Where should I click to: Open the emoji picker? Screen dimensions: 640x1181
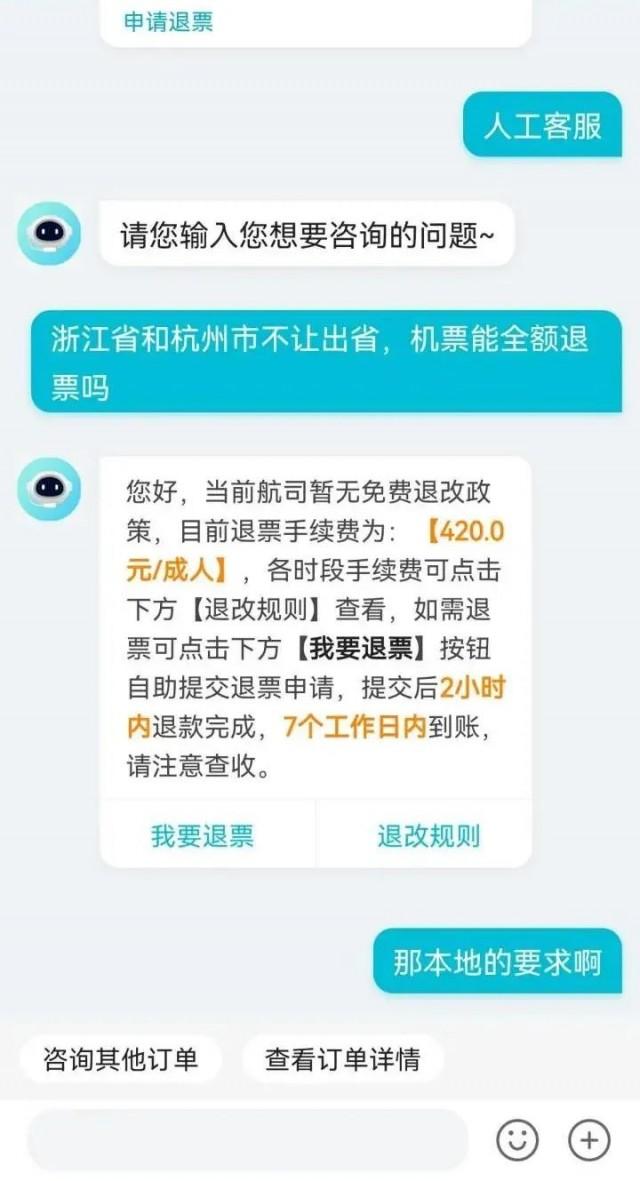tap(517, 1140)
